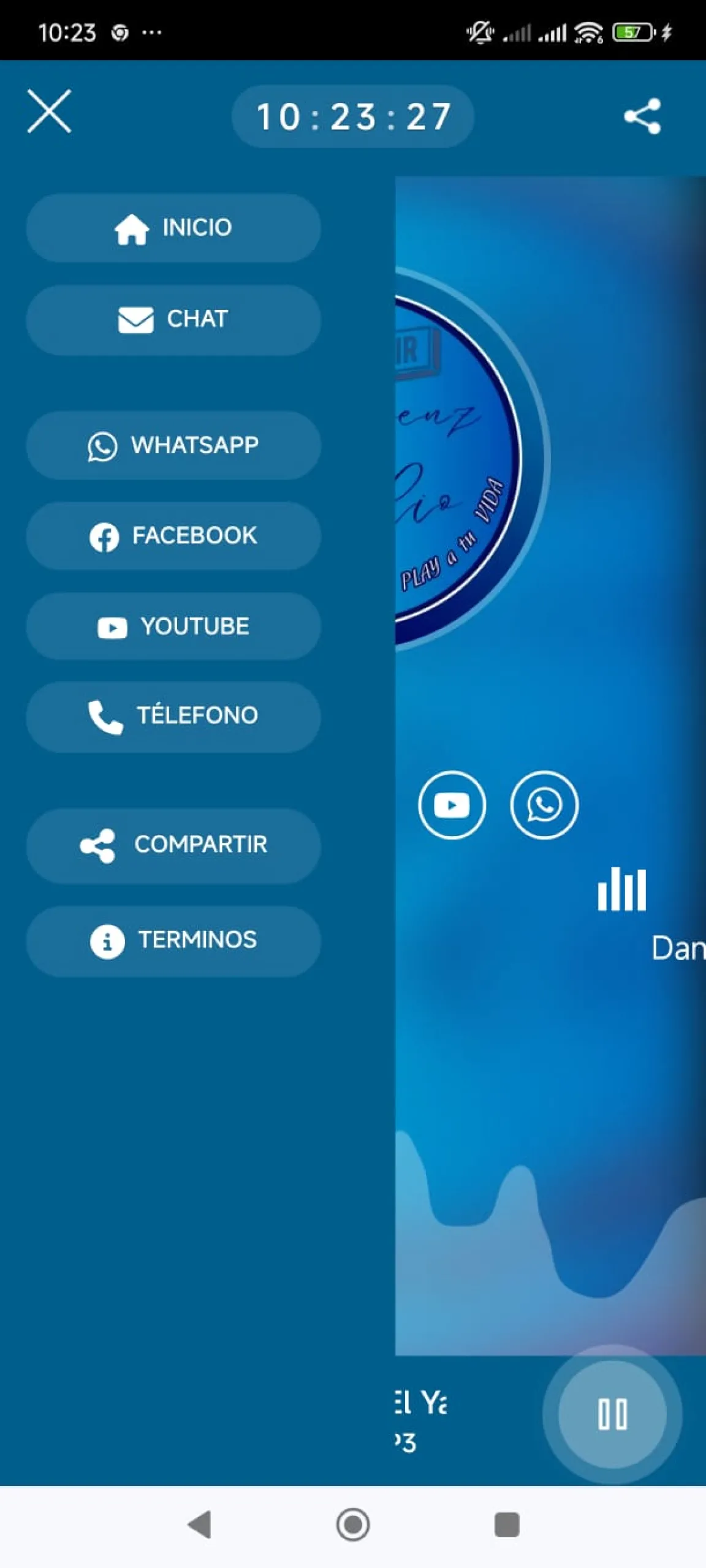The image size is (706, 1568).
Task: Close the side menu
Action: pyautogui.click(x=49, y=111)
